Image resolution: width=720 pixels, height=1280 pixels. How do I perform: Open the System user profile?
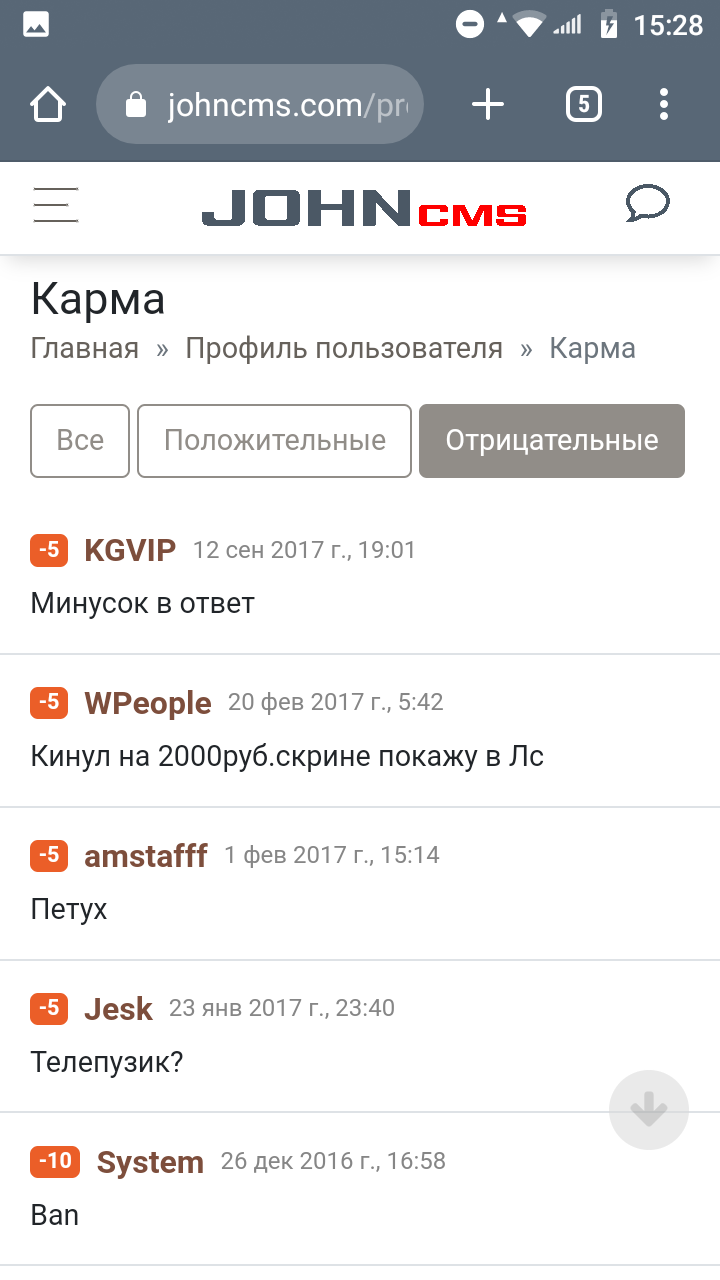tap(150, 1162)
